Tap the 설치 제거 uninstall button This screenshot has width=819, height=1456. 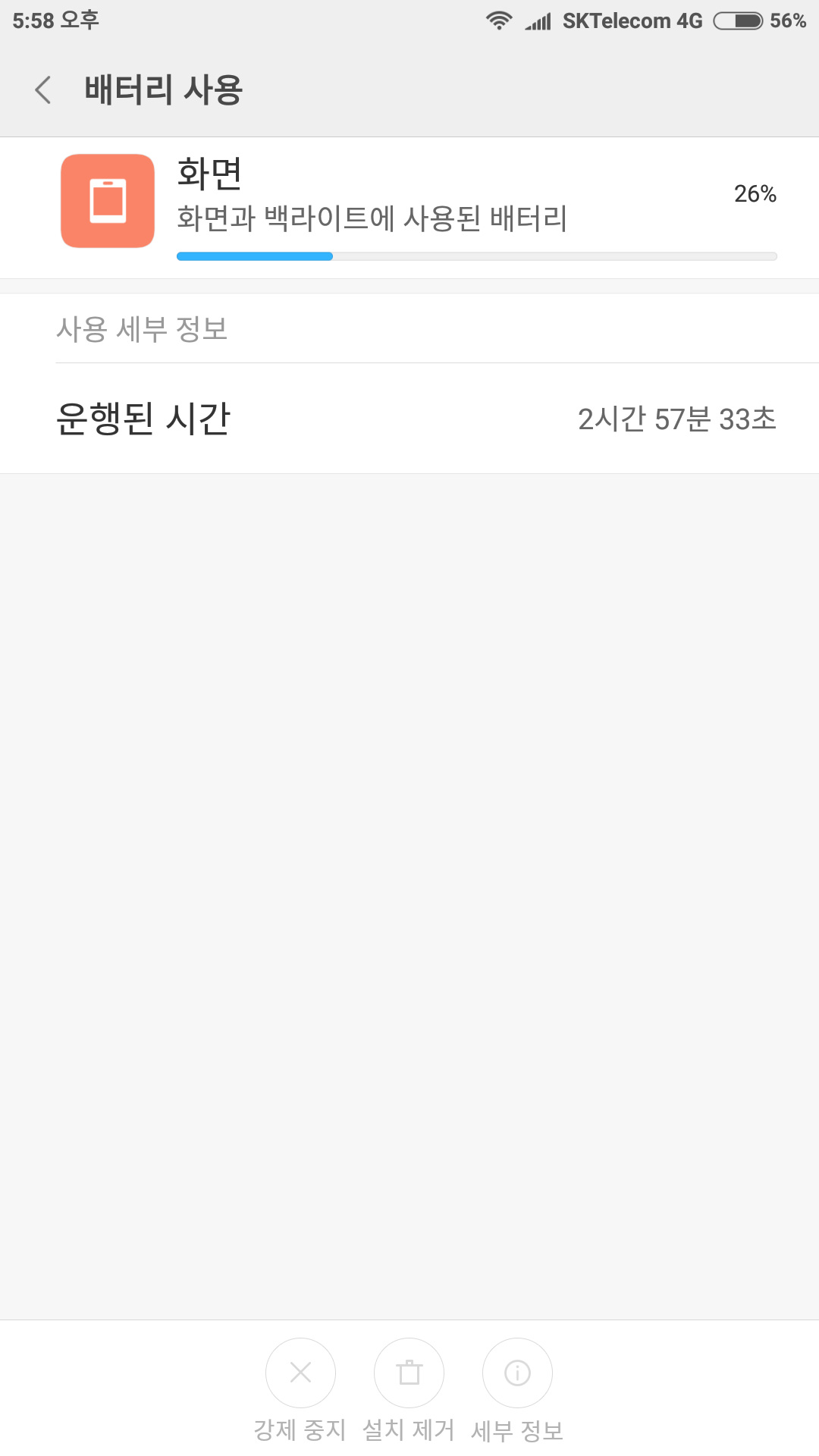pyautogui.click(x=409, y=1373)
